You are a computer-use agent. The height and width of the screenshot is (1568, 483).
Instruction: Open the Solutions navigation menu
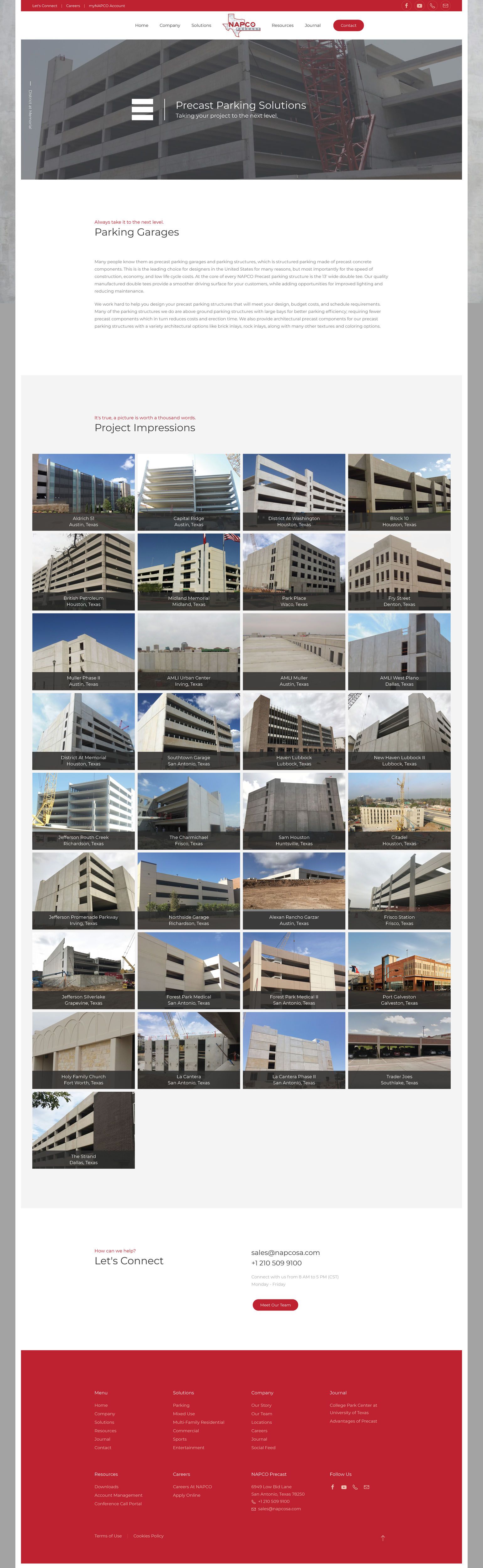[201, 26]
